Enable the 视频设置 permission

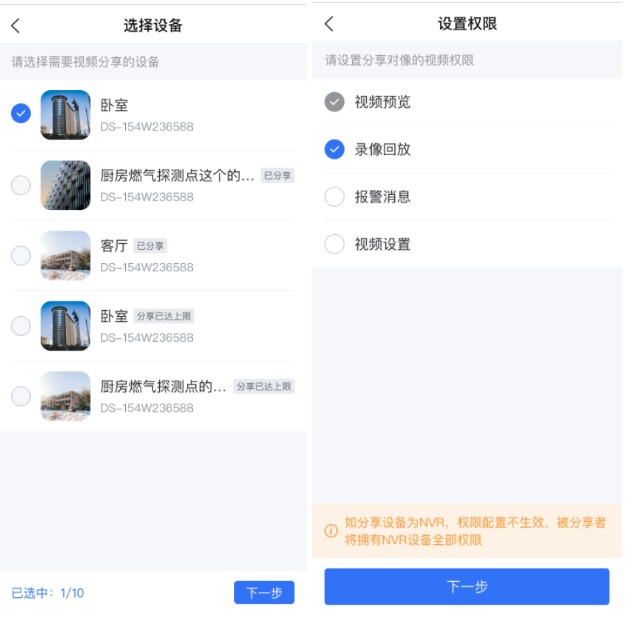coord(335,244)
